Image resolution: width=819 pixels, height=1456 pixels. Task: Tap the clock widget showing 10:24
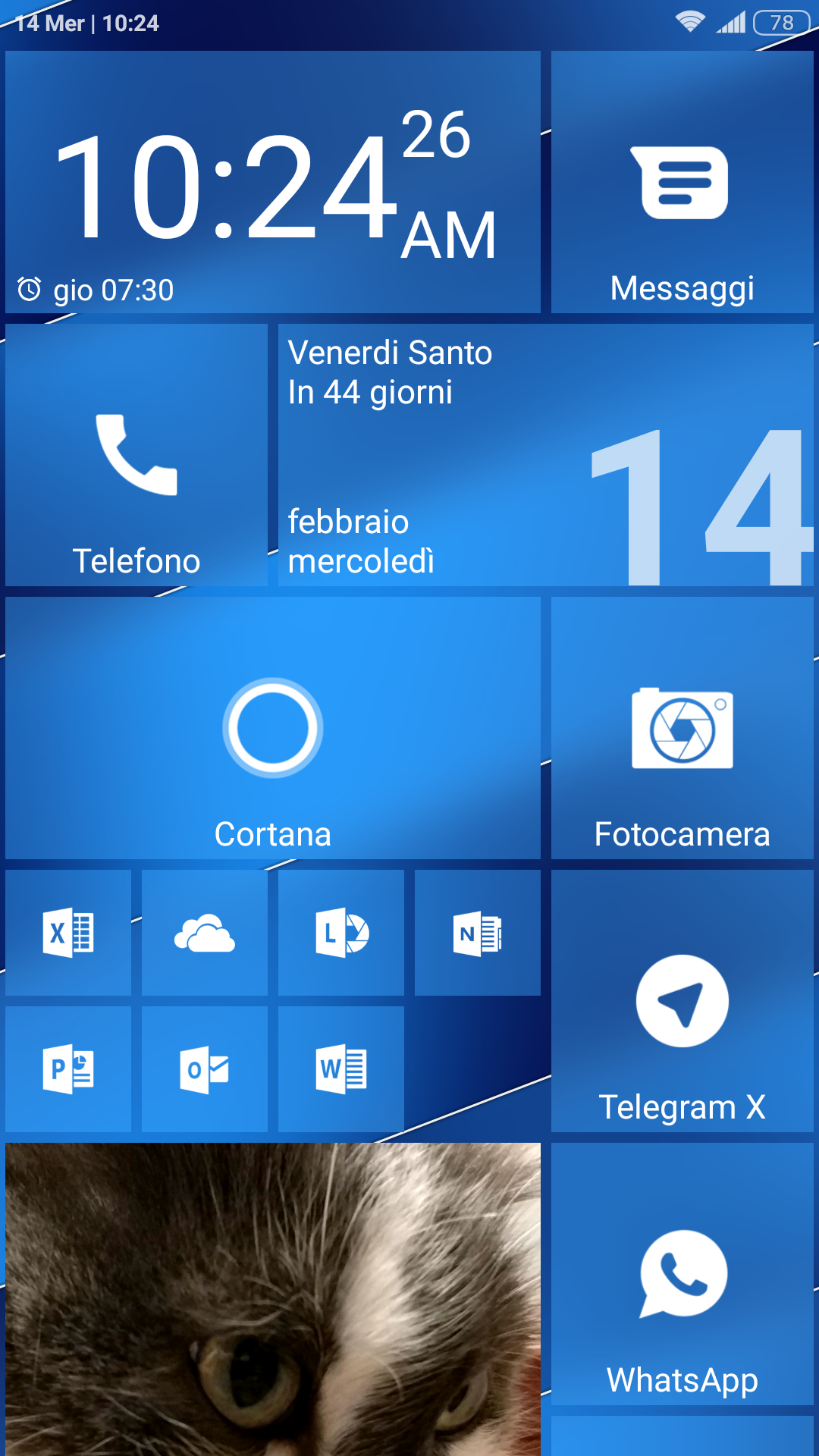point(273,182)
